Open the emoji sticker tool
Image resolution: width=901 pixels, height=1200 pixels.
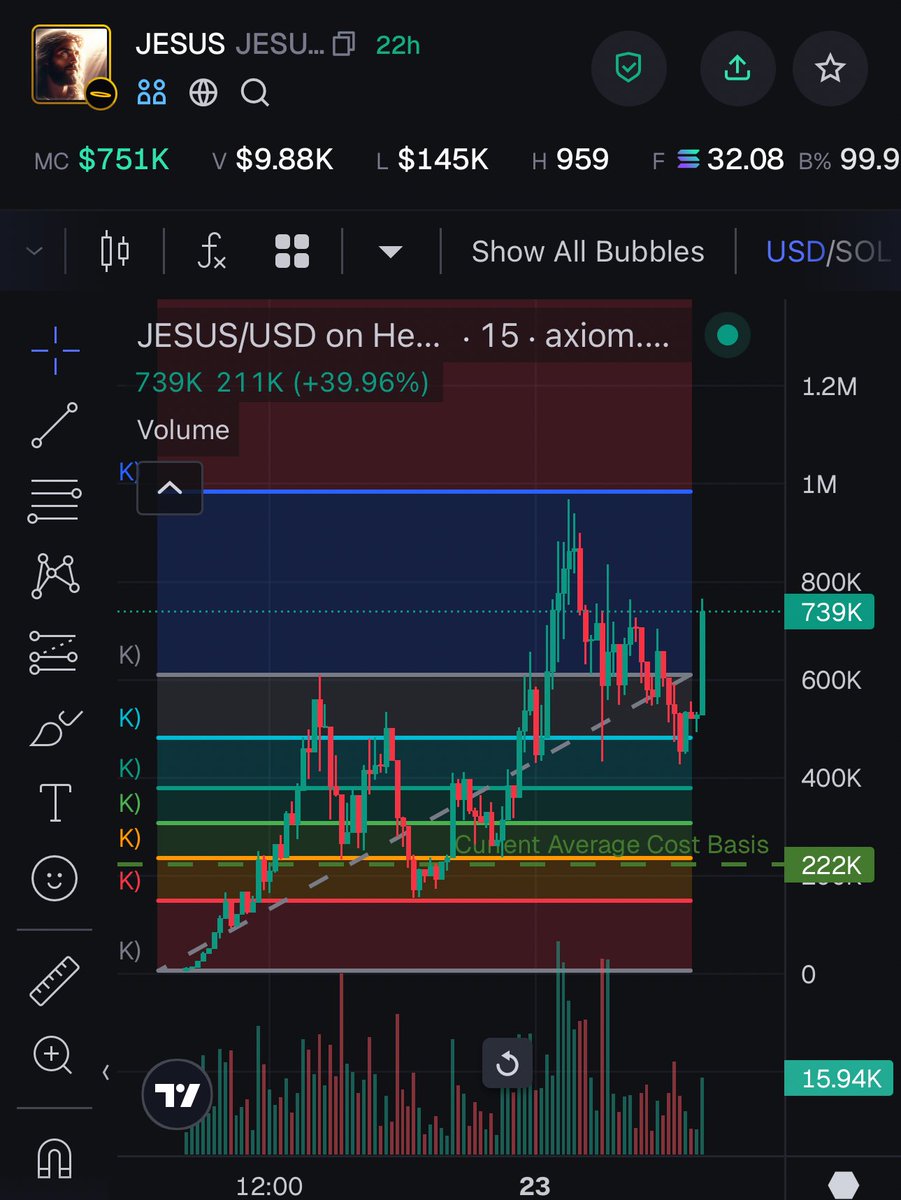pos(55,879)
